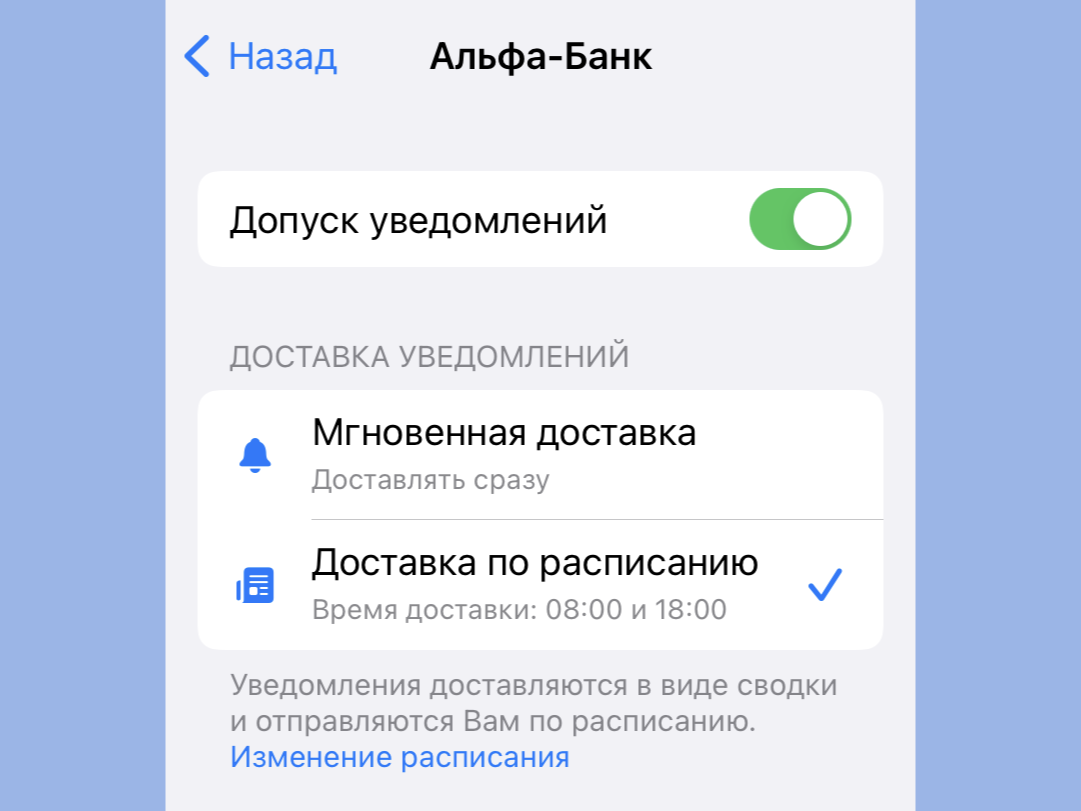This screenshot has height=811, width=1081.
Task: Turn off Допуск уведомлений switch
Action: [799, 219]
